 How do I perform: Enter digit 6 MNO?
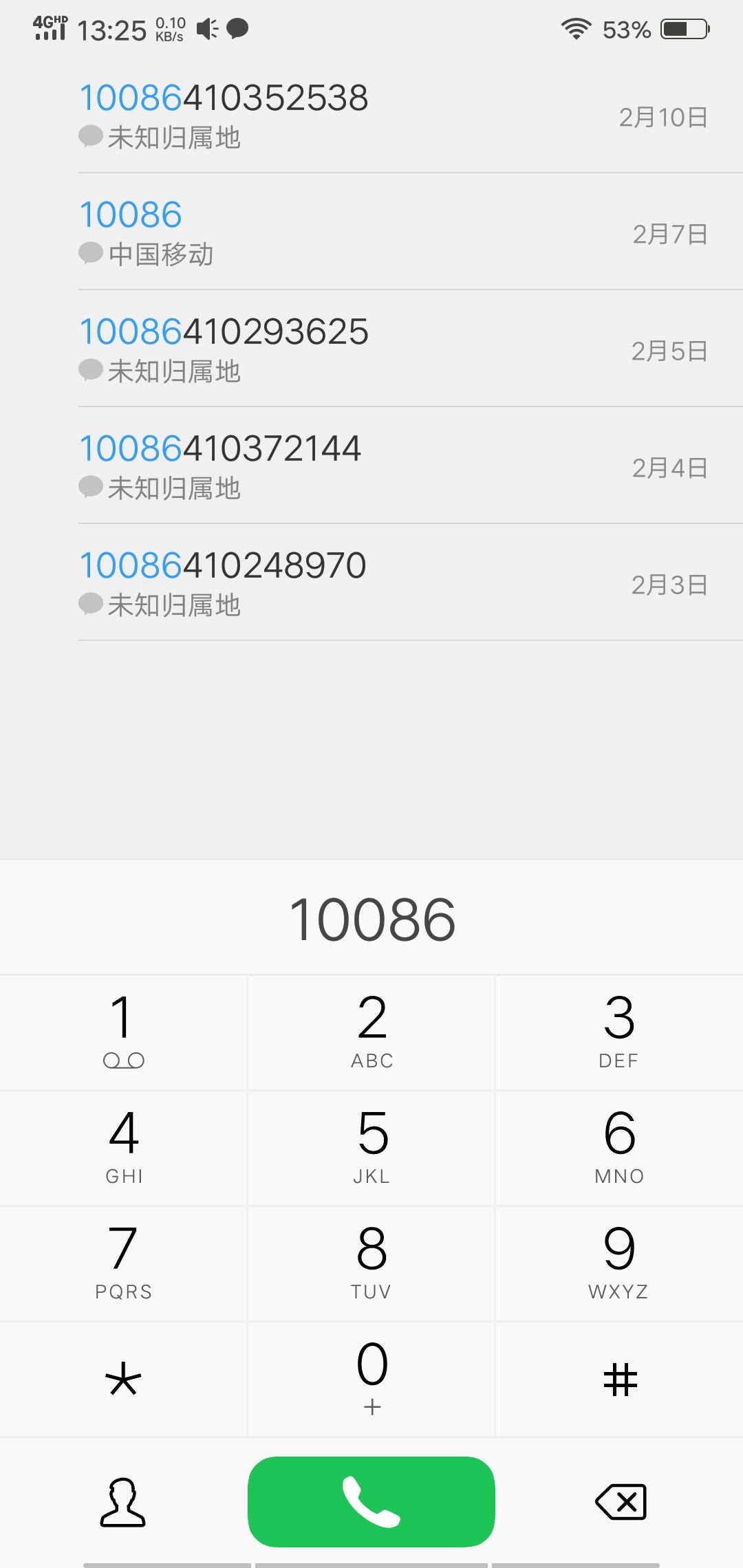[619, 1148]
